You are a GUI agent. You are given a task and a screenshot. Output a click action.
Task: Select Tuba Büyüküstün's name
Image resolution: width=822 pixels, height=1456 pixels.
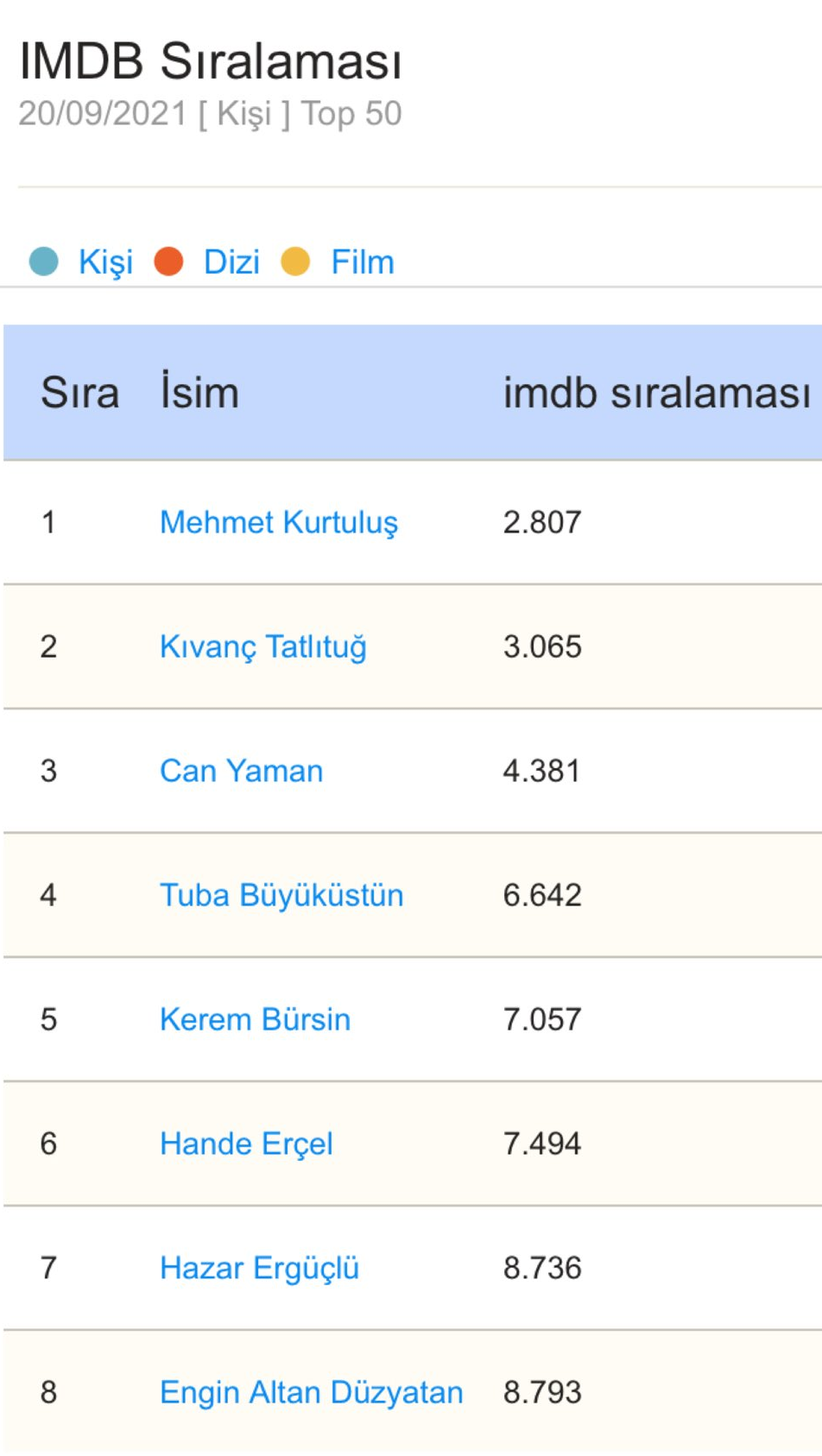pyautogui.click(x=281, y=895)
